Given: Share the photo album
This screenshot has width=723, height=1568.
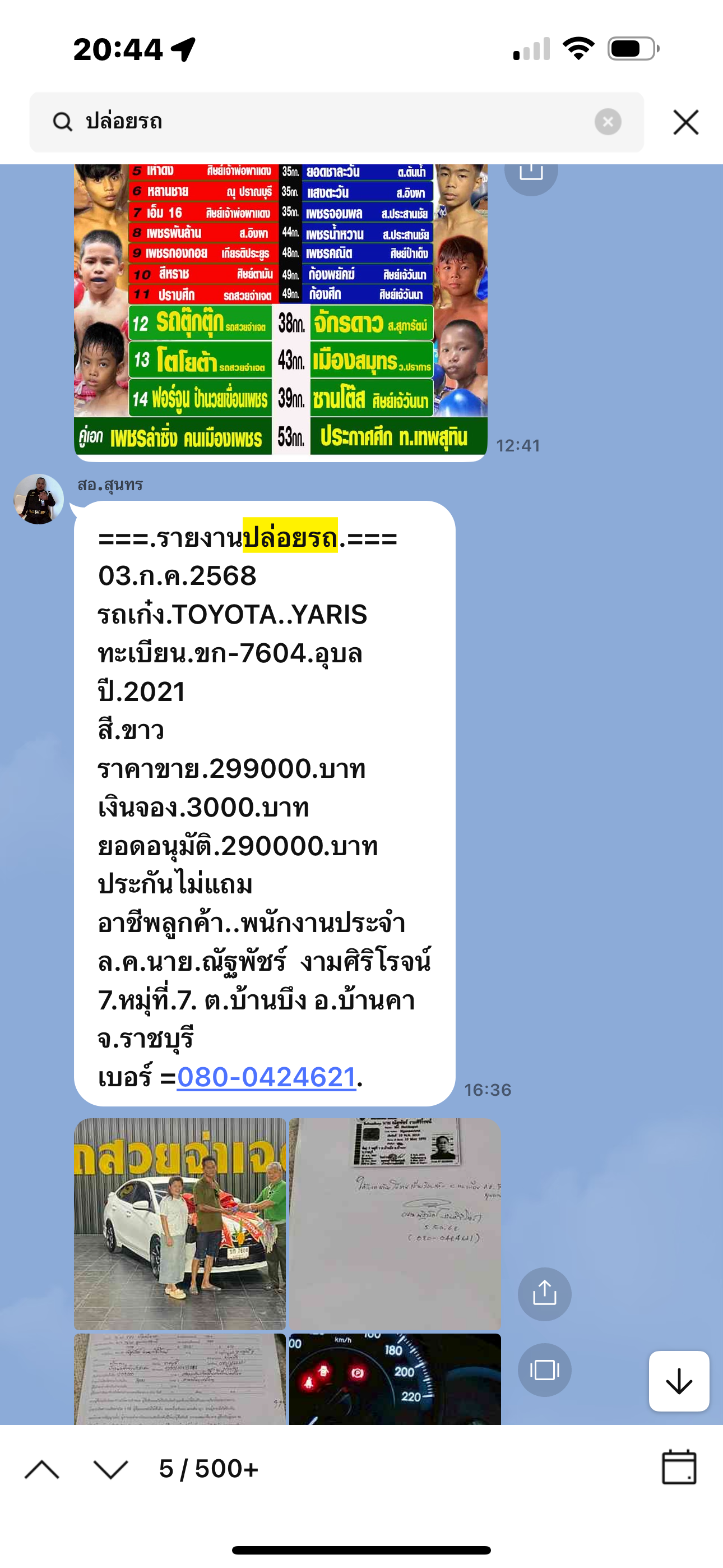Looking at the screenshot, I should (544, 1293).
